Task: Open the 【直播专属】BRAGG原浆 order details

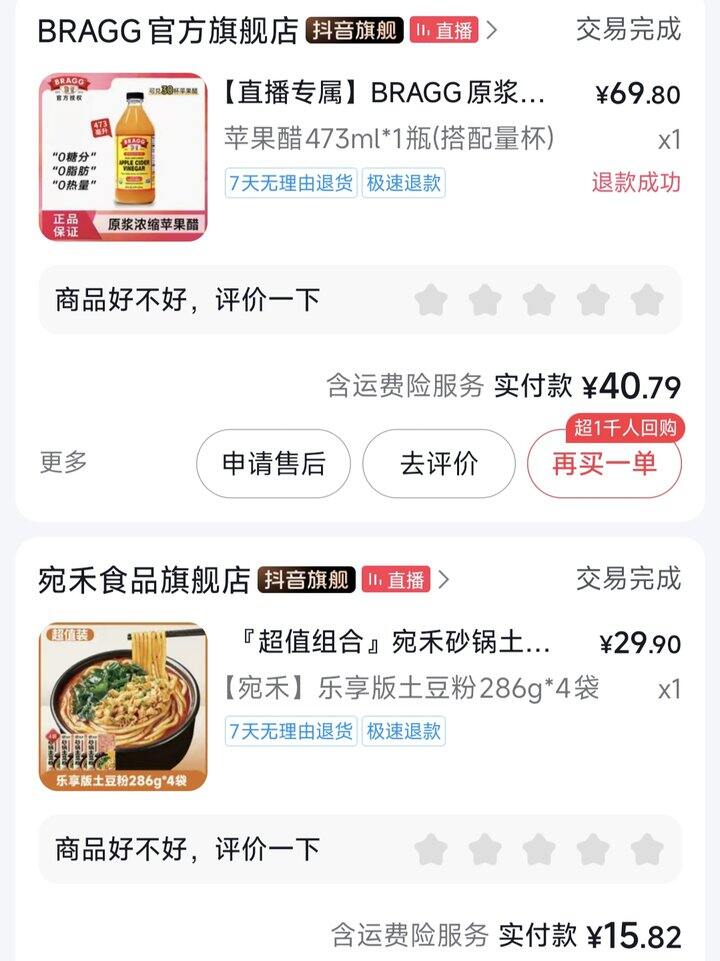Action: [x=383, y=94]
